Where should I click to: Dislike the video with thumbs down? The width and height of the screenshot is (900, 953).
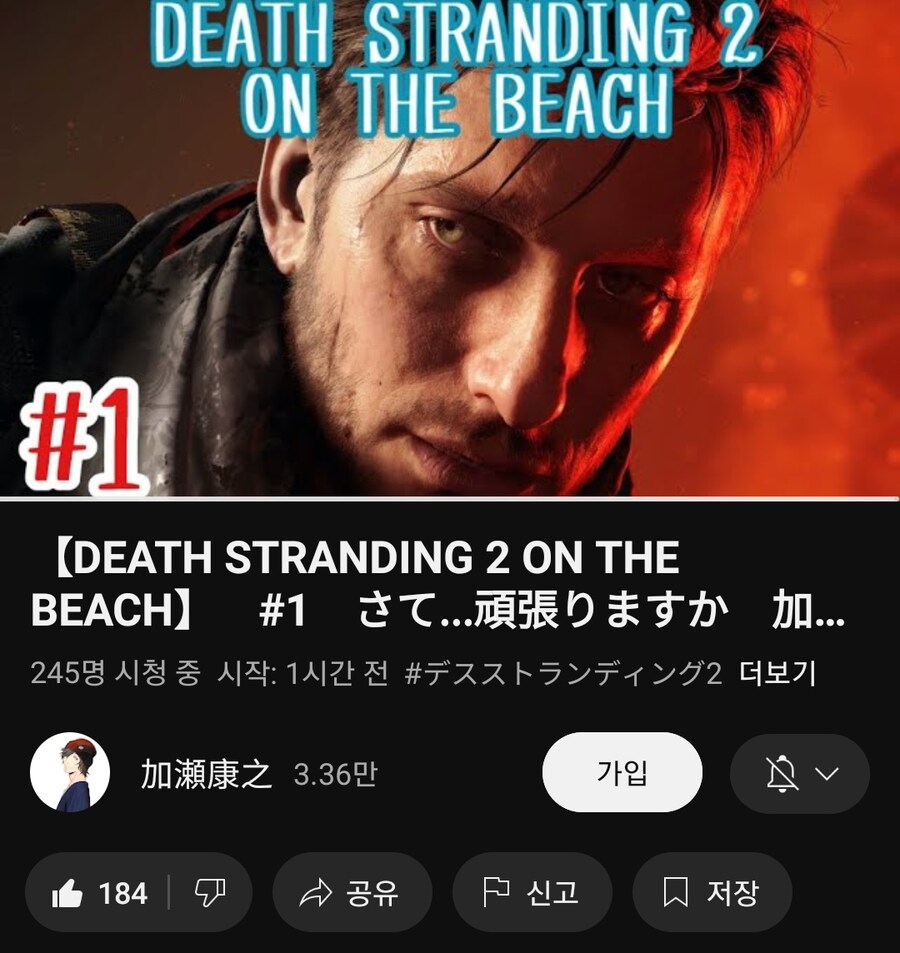click(x=209, y=893)
